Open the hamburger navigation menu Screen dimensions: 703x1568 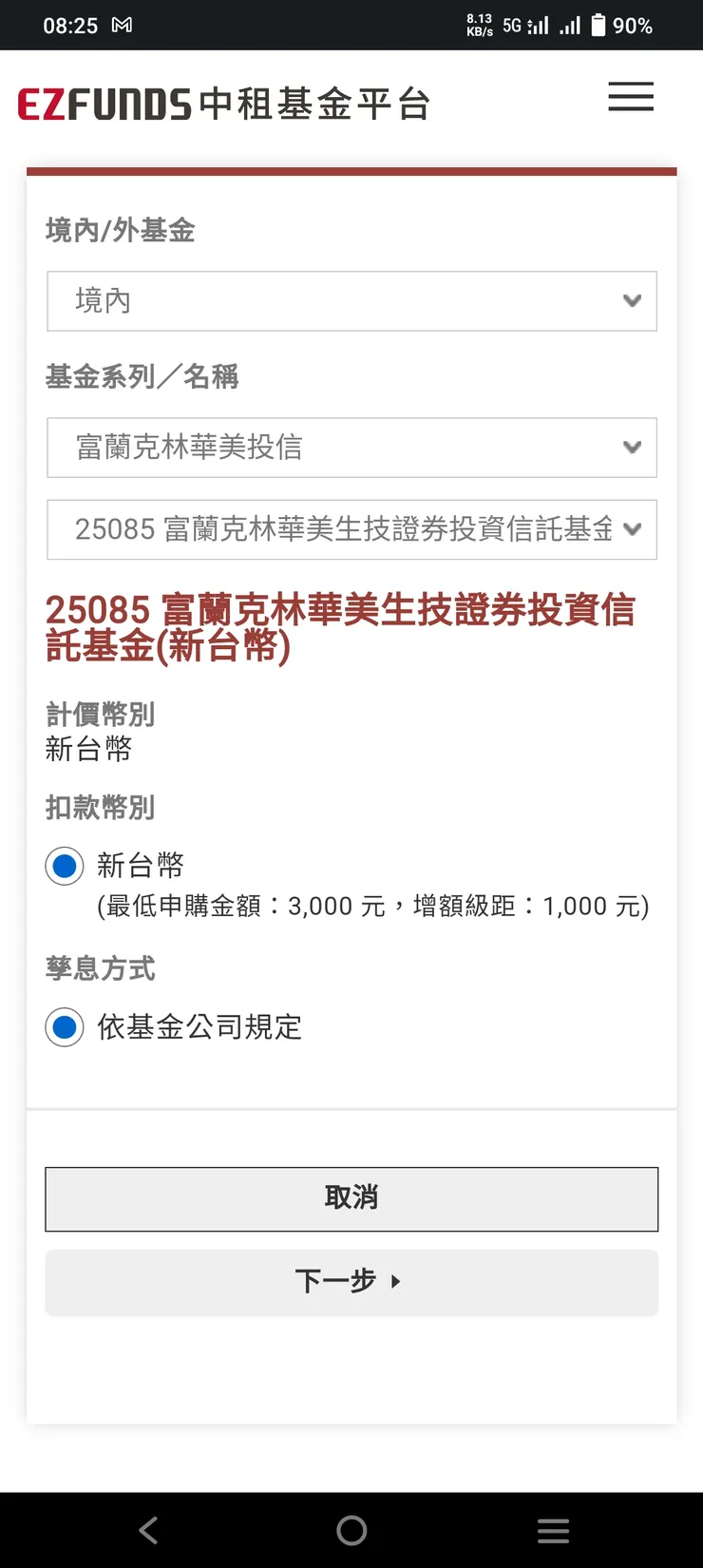[630, 98]
